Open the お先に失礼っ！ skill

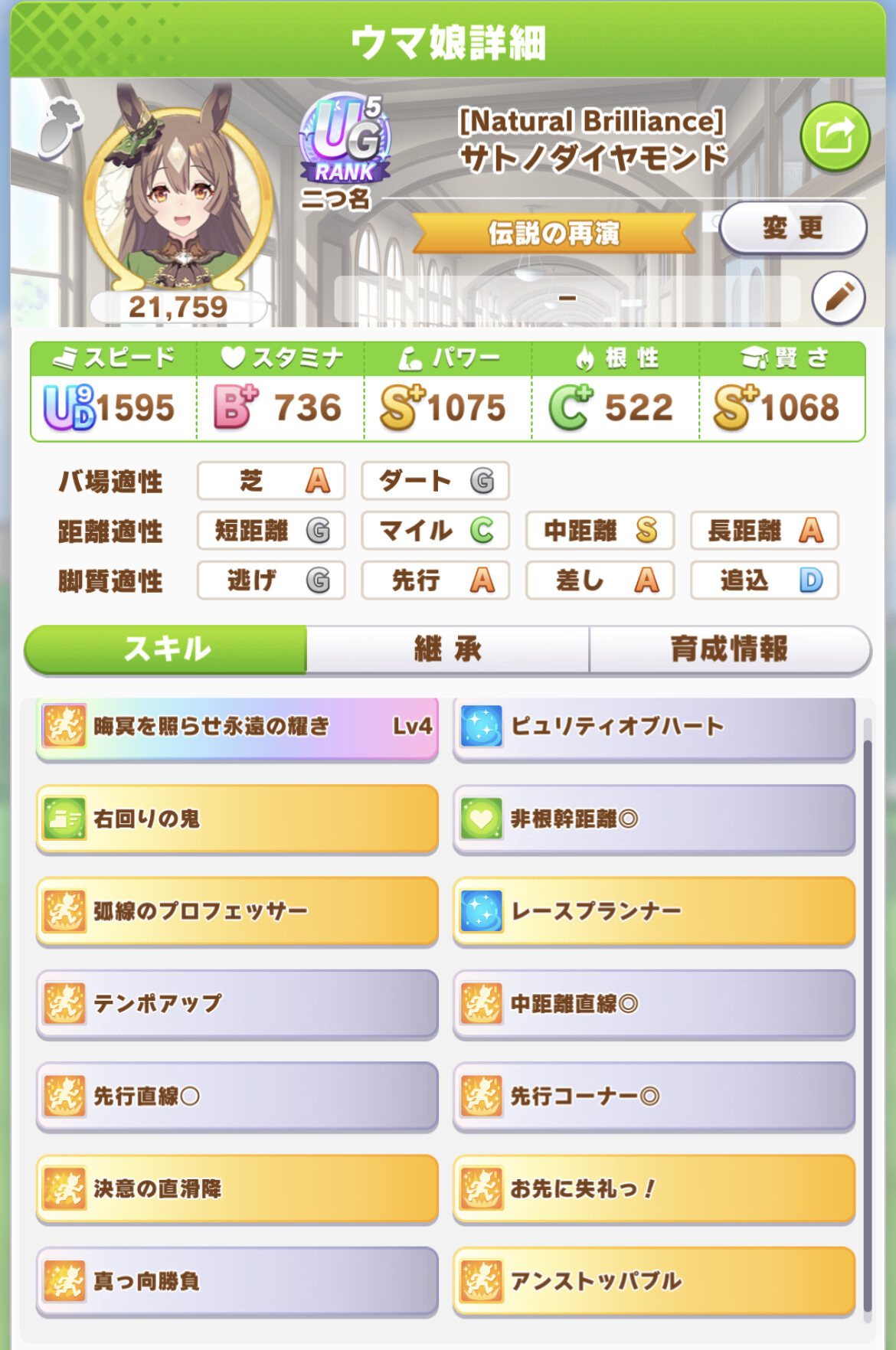pyautogui.click(x=654, y=1188)
